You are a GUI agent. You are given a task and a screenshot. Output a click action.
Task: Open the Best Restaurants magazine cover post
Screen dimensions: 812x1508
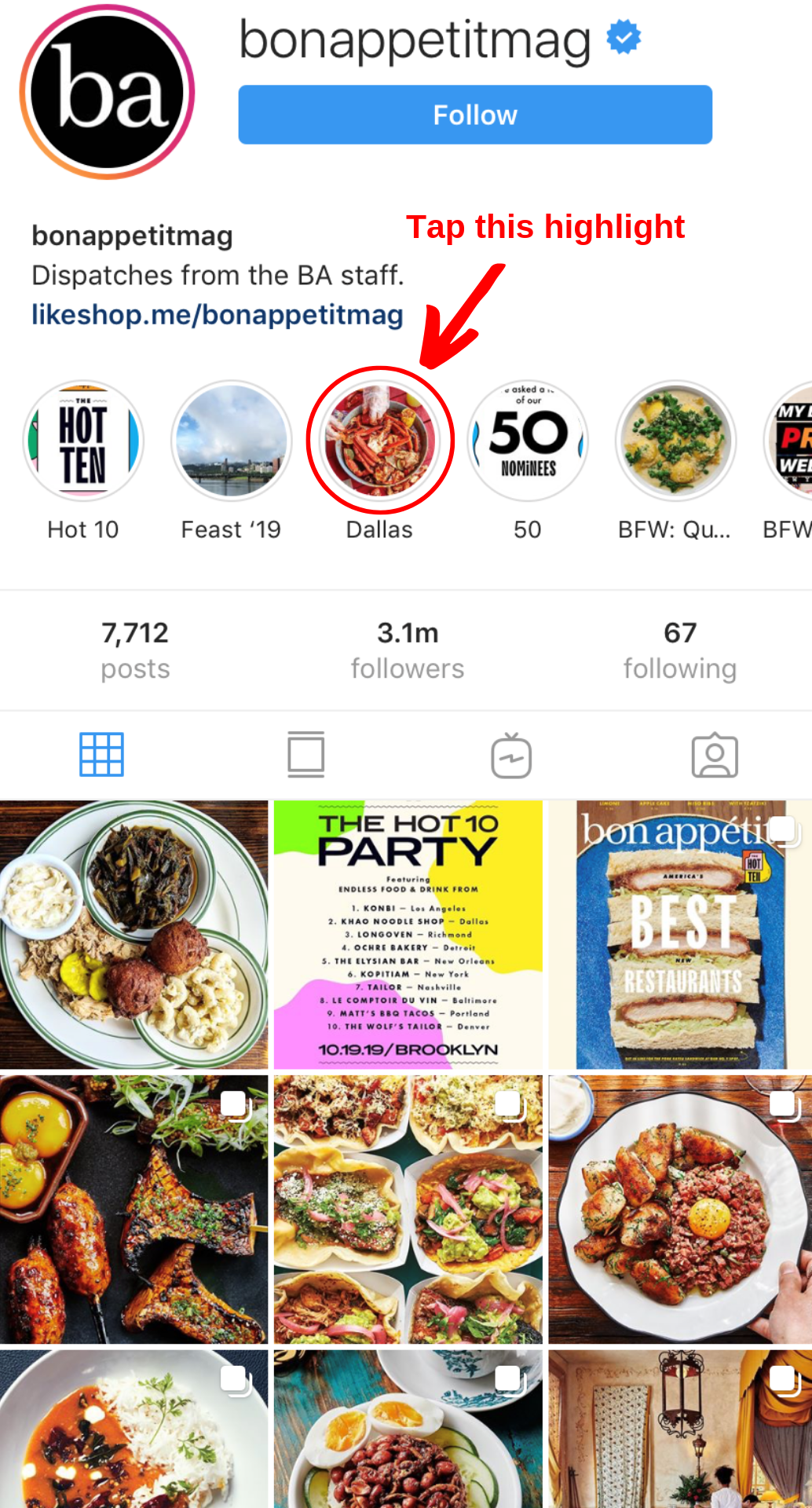click(680, 935)
